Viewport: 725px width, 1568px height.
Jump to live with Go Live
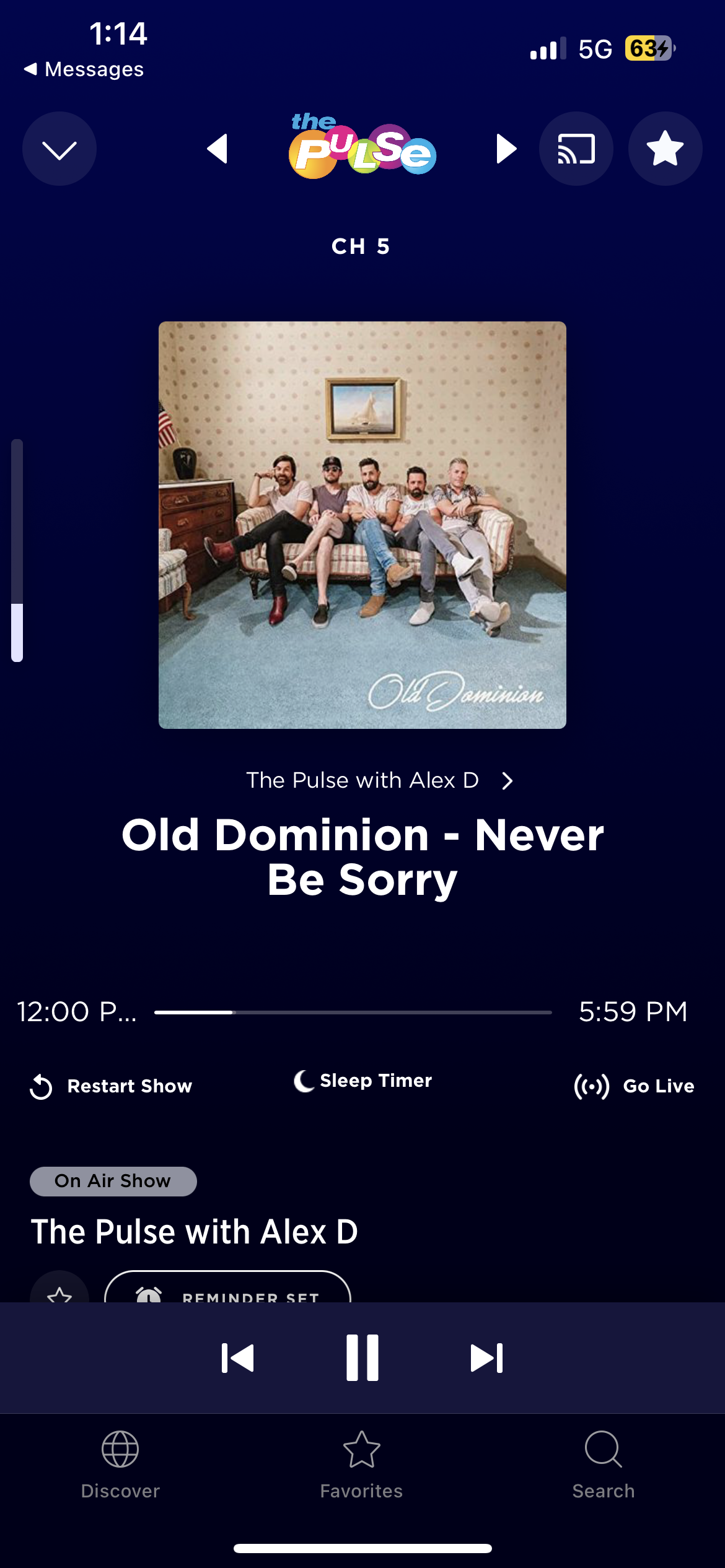pos(634,1086)
